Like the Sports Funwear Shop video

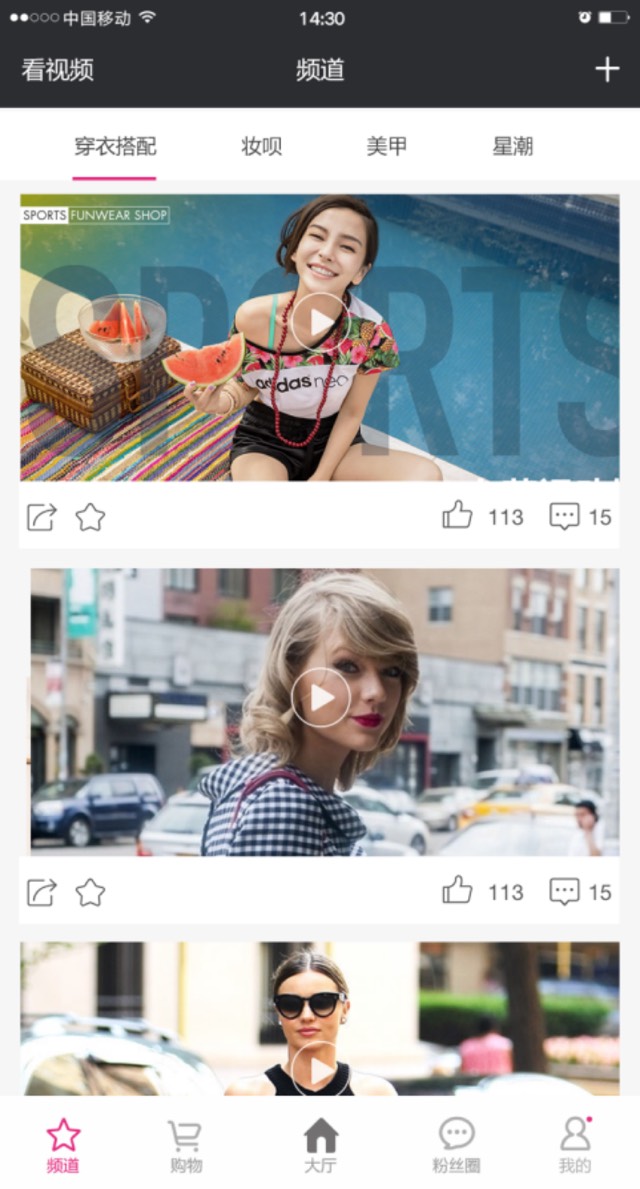457,516
